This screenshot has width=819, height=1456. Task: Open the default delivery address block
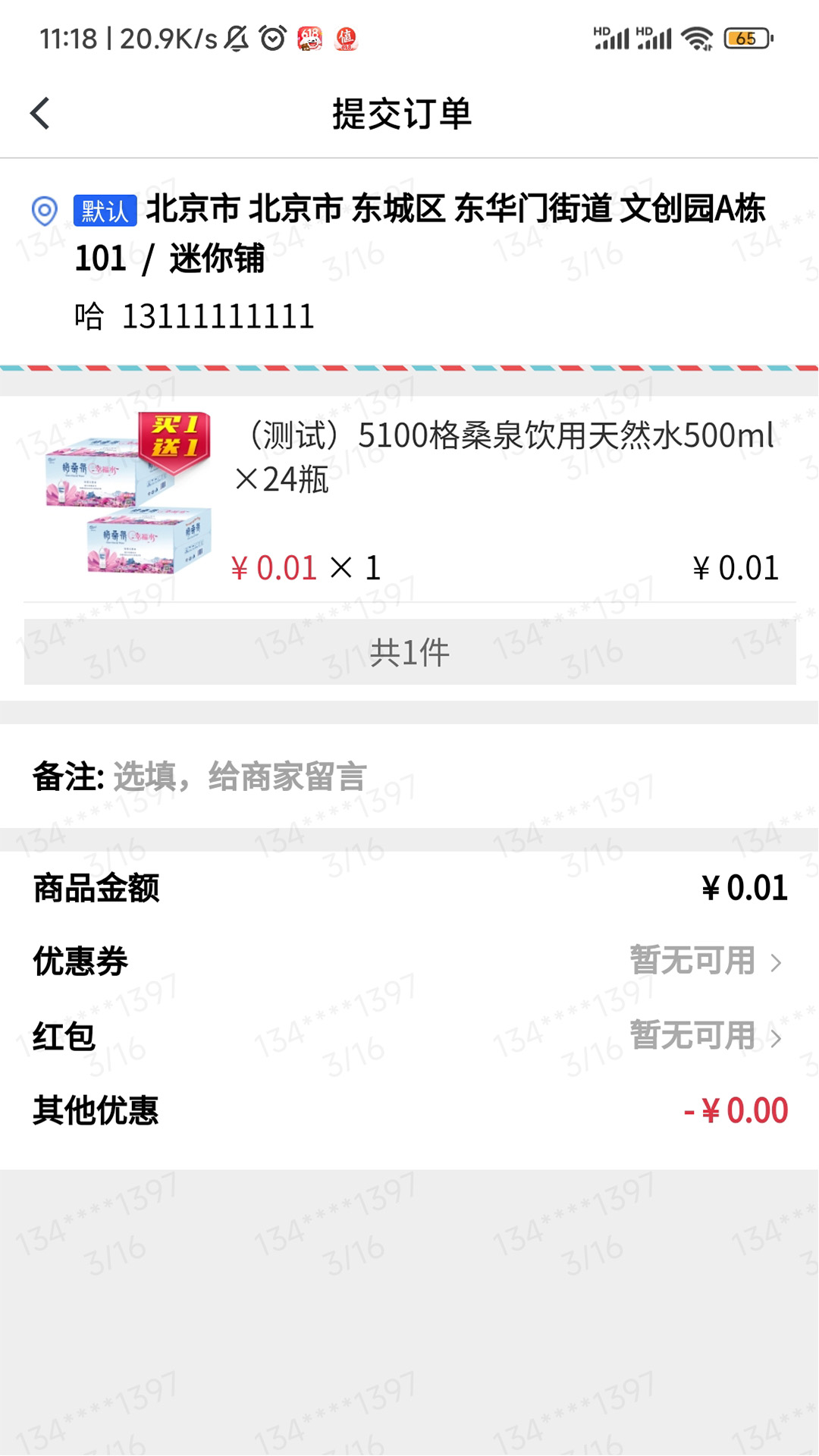[x=409, y=262]
